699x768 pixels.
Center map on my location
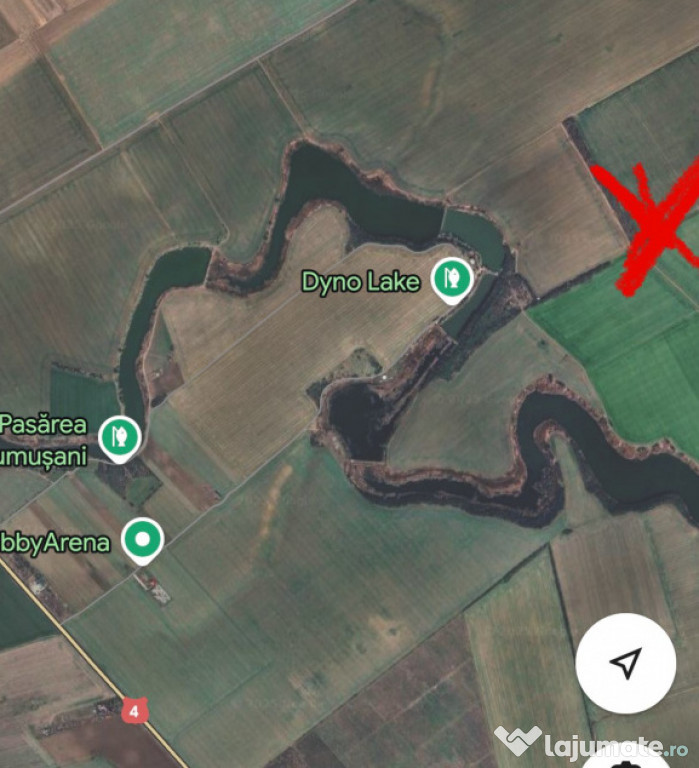click(625, 663)
